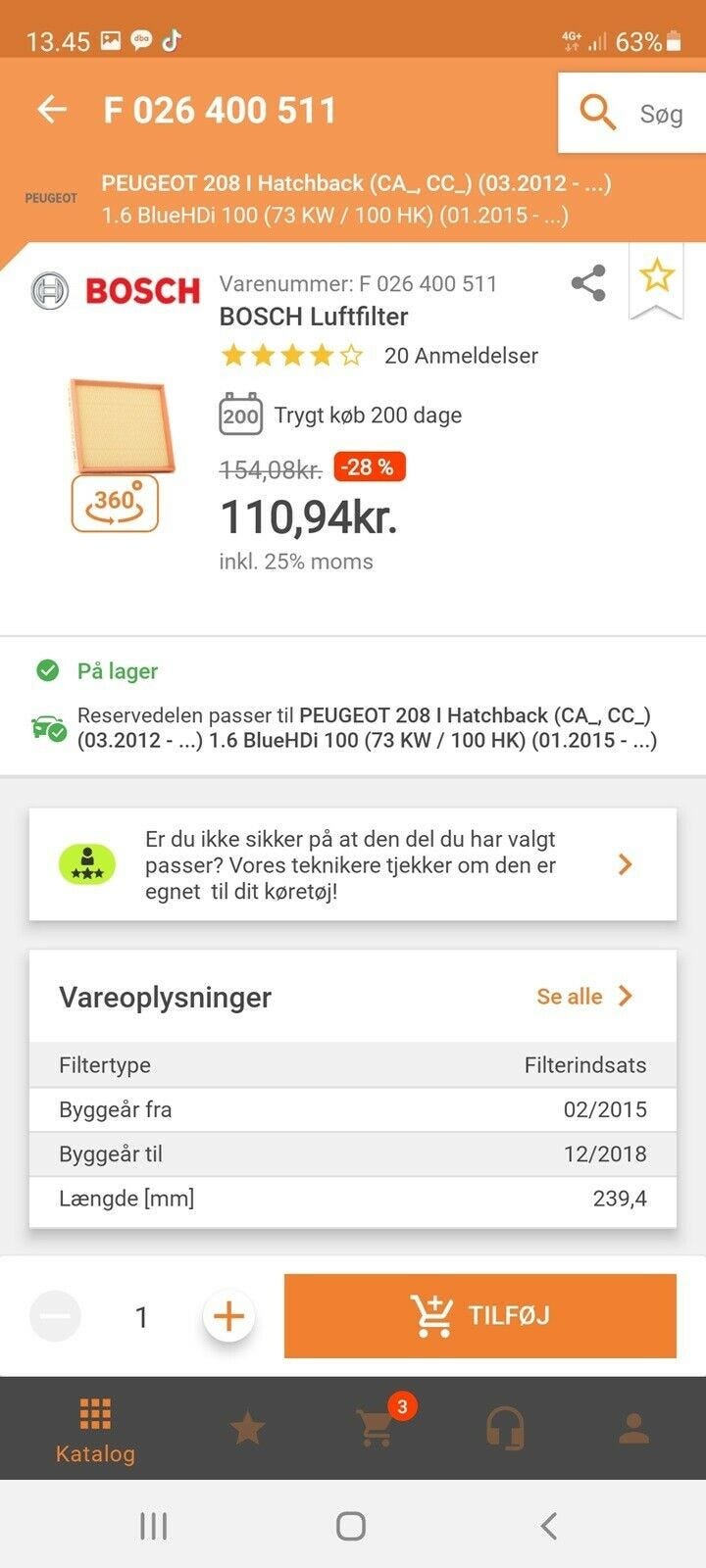This screenshot has height=1568, width=706.
Task: Select the Peugeot brand logo
Action: [51, 196]
